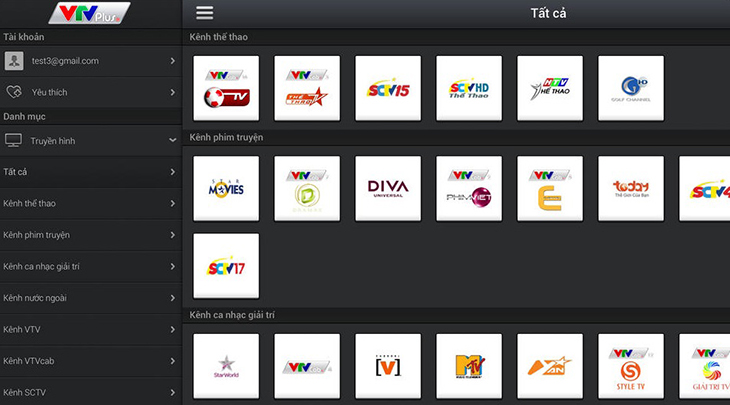Open the hamburger menu button

tap(204, 13)
